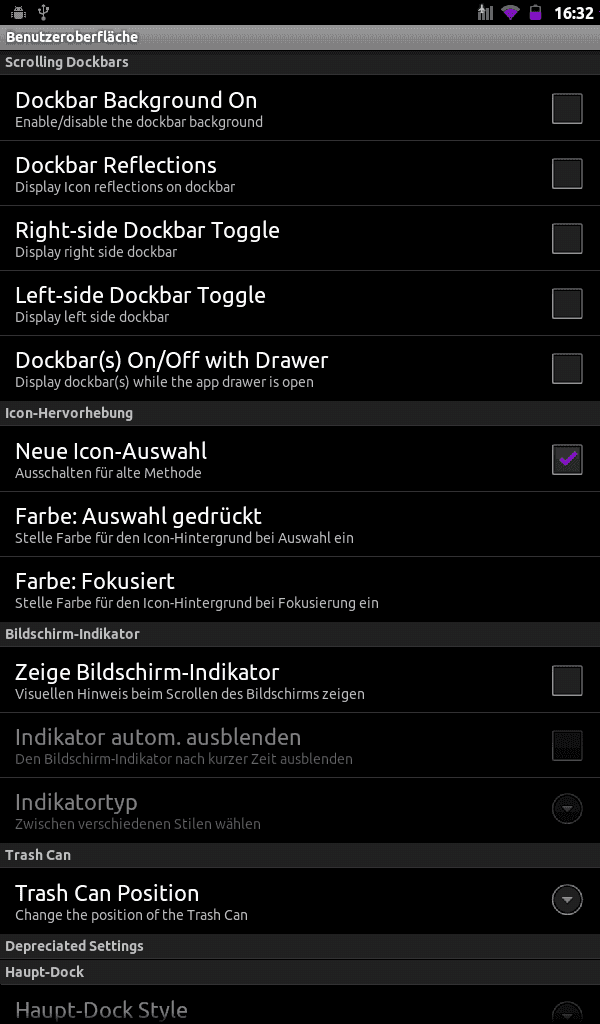Toggle Dockbar Reflections checkbox

tap(567, 173)
